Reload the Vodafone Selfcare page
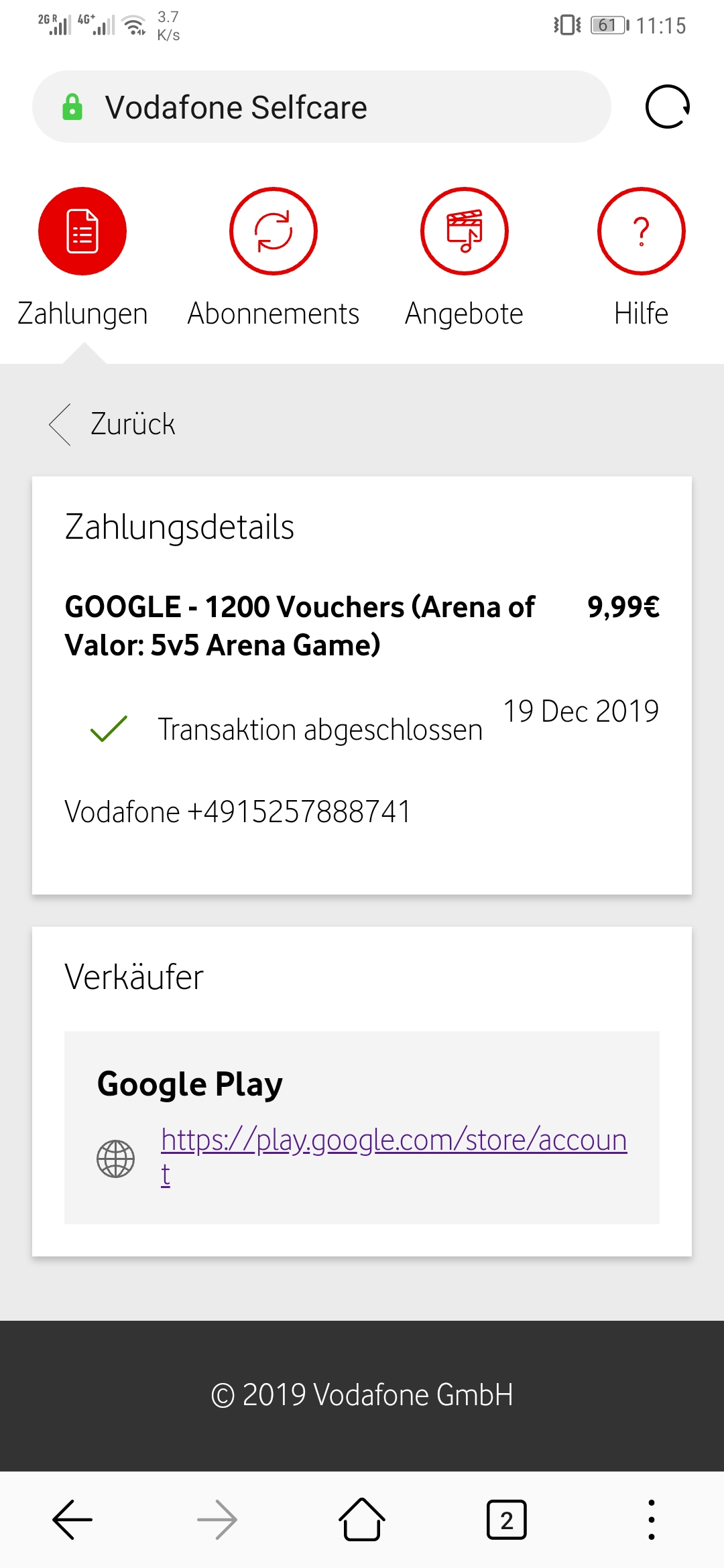The height and width of the screenshot is (1568, 724). coord(669,106)
